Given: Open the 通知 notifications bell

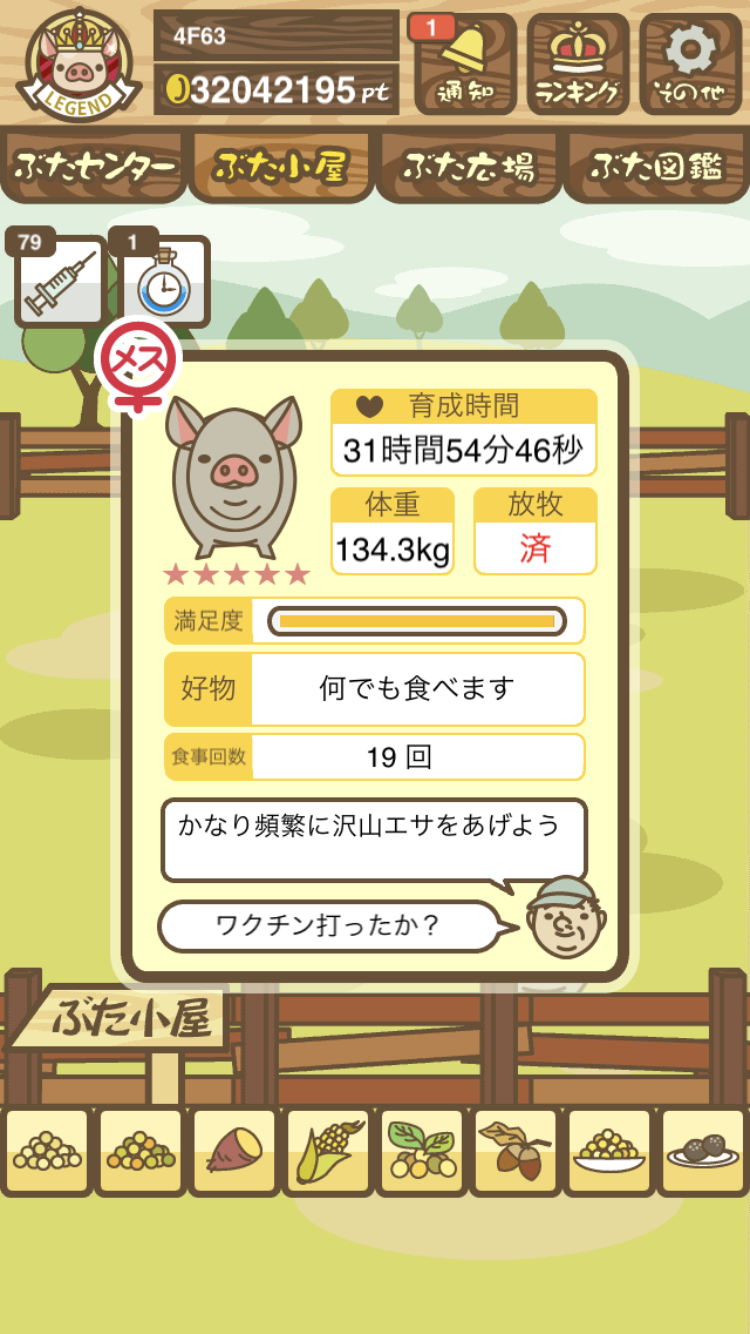Looking at the screenshot, I should click(465, 65).
